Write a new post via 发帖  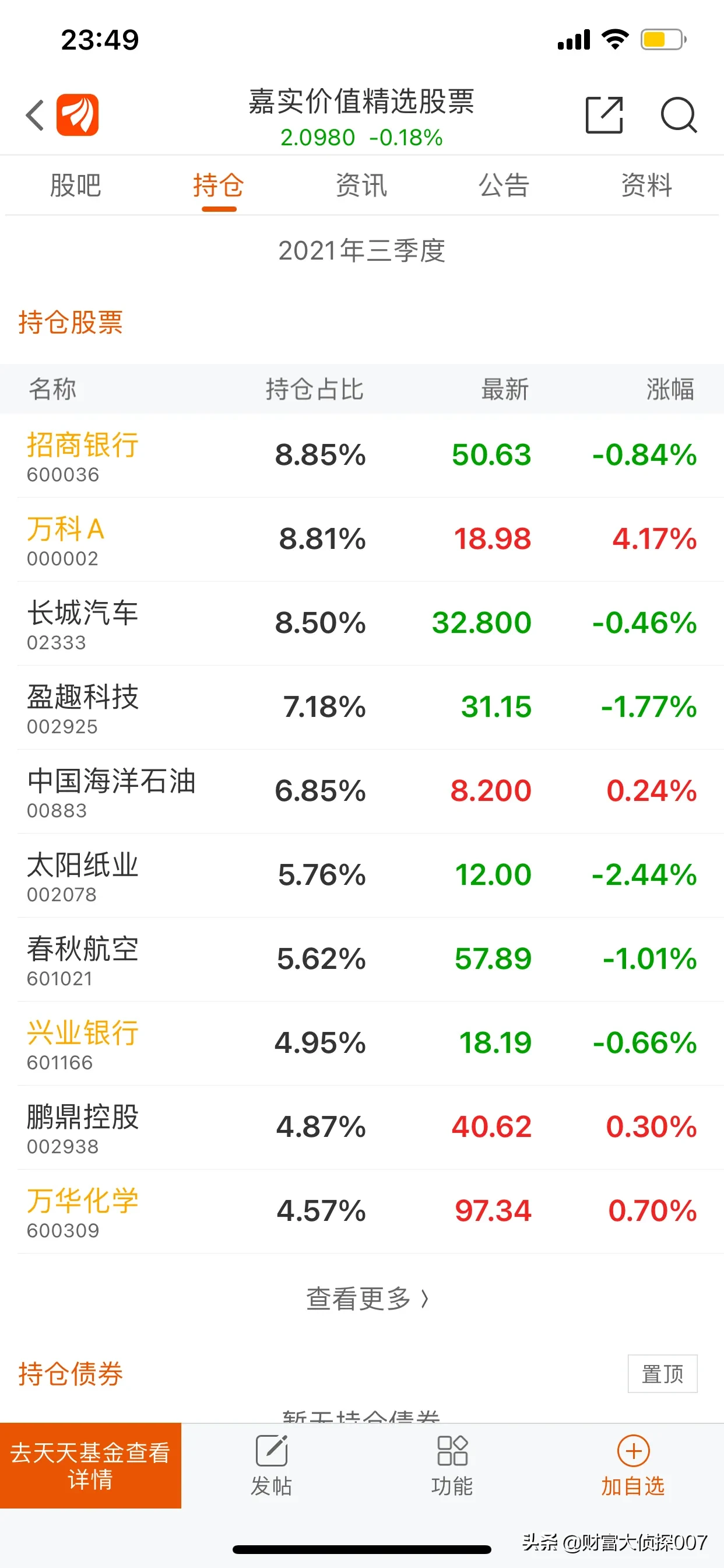(271, 1465)
